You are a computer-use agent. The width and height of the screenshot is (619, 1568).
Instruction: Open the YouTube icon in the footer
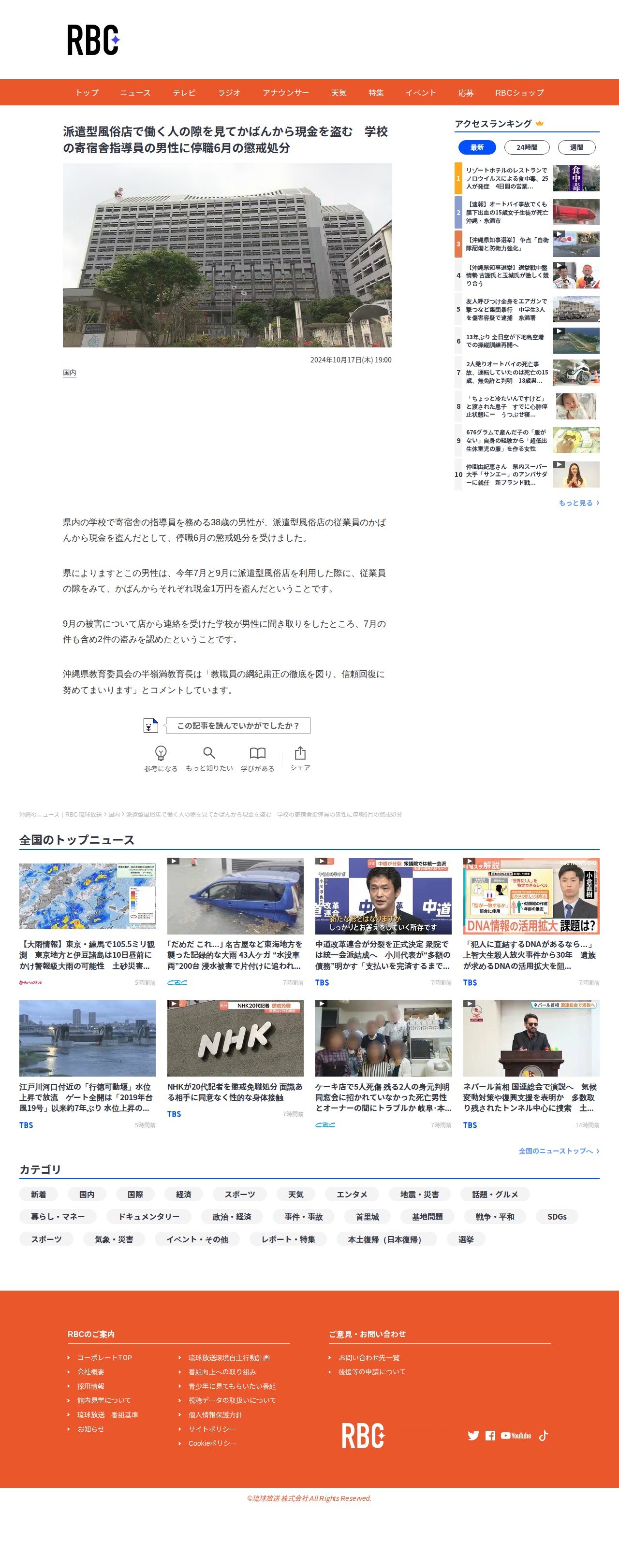coord(516,1435)
